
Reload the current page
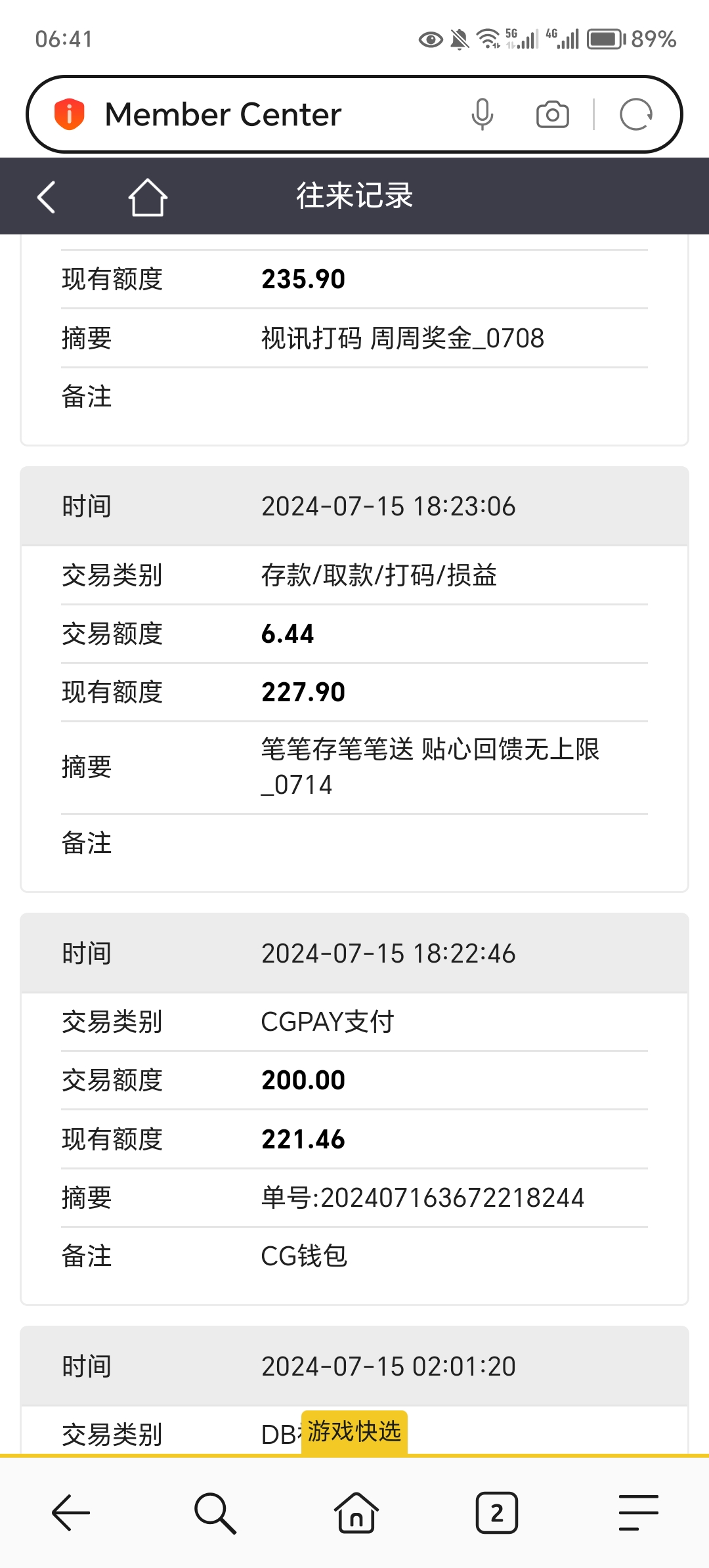635,115
